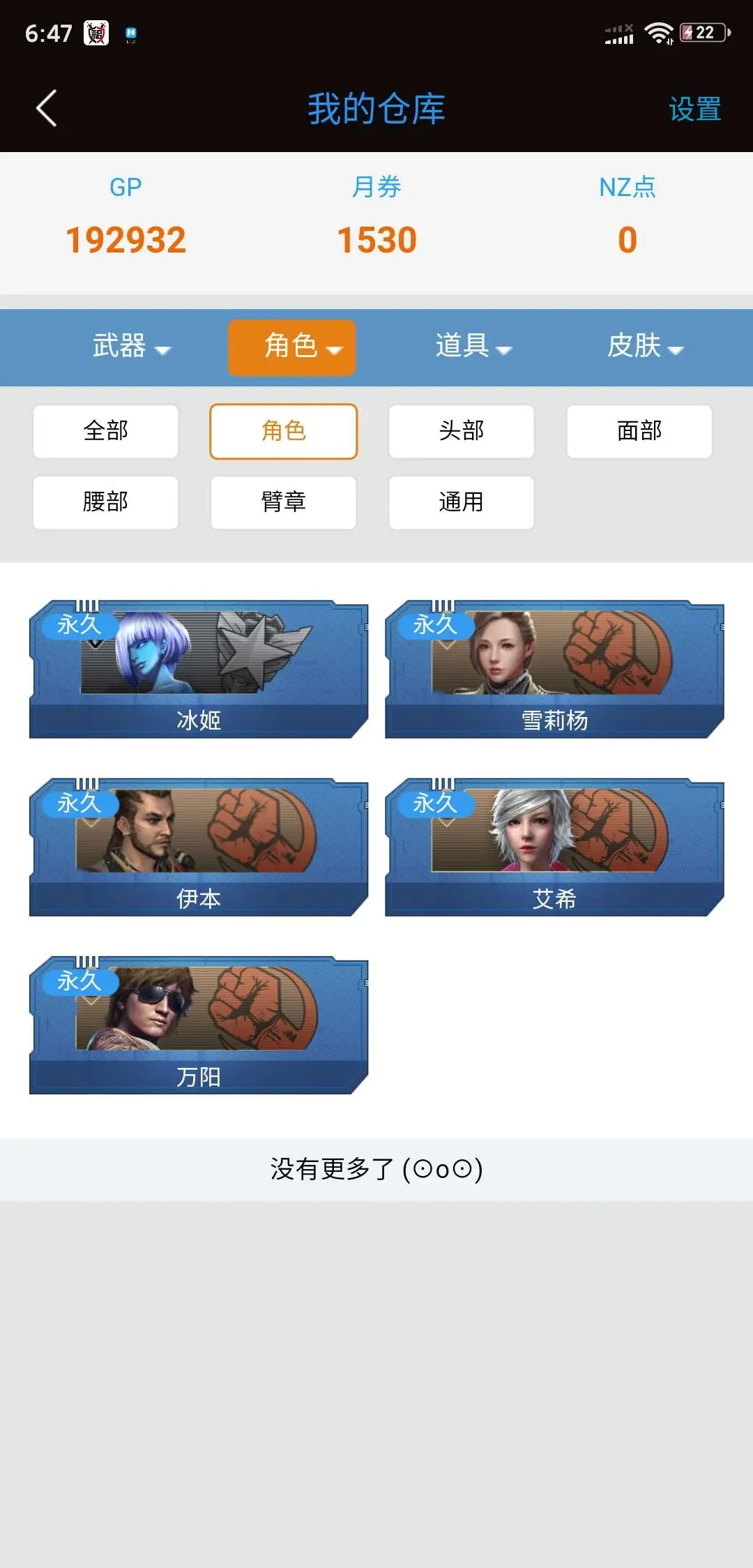Expand the 角色 dropdown tab
Image resolution: width=753 pixels, height=1568 pixels.
pyautogui.click(x=292, y=347)
